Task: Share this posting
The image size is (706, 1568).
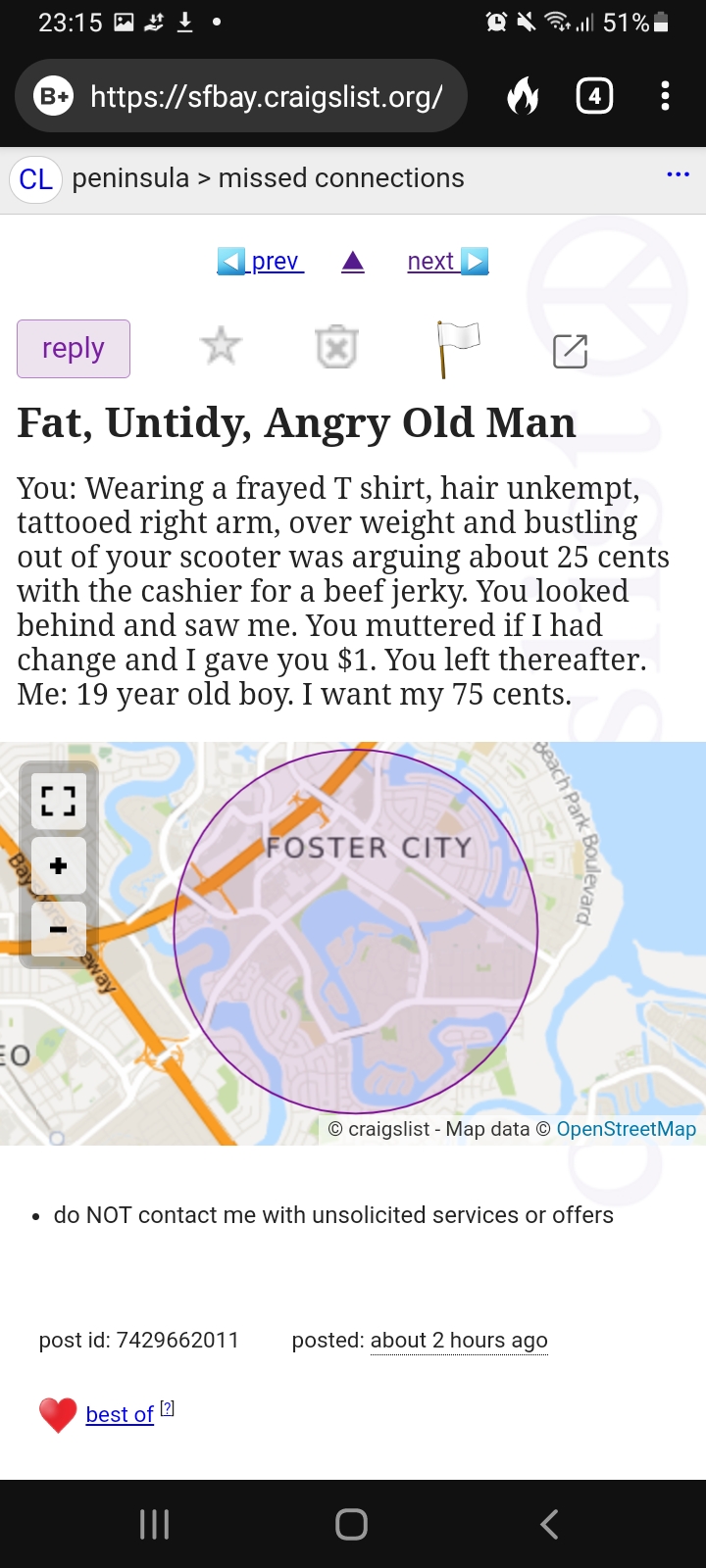Action: tap(570, 351)
